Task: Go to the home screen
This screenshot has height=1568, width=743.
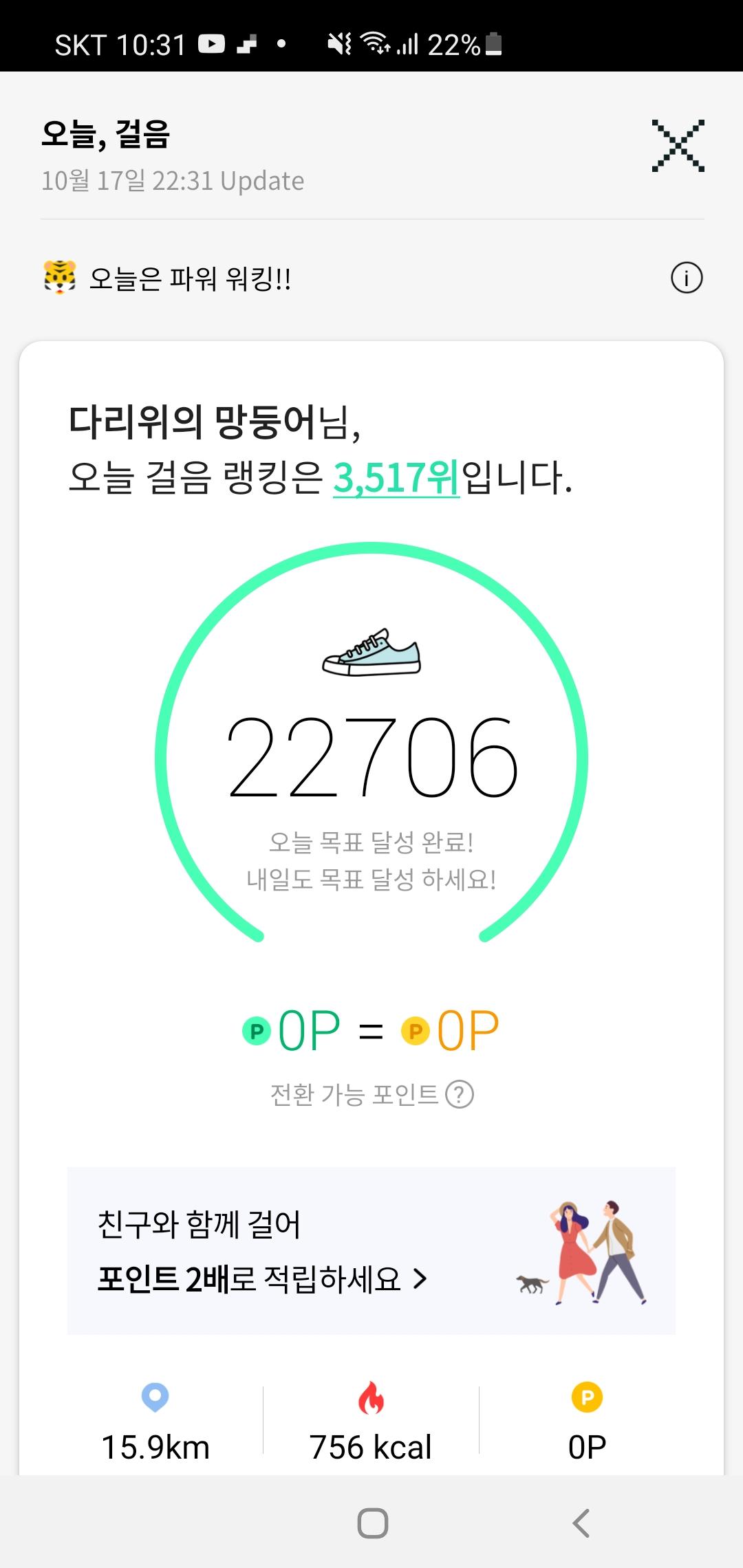Action: point(372,1523)
